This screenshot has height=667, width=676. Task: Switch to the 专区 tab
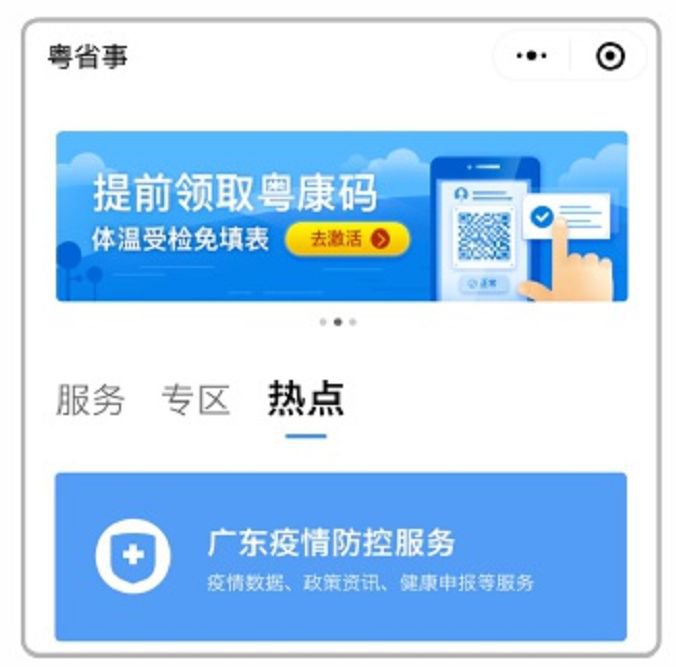(x=196, y=401)
